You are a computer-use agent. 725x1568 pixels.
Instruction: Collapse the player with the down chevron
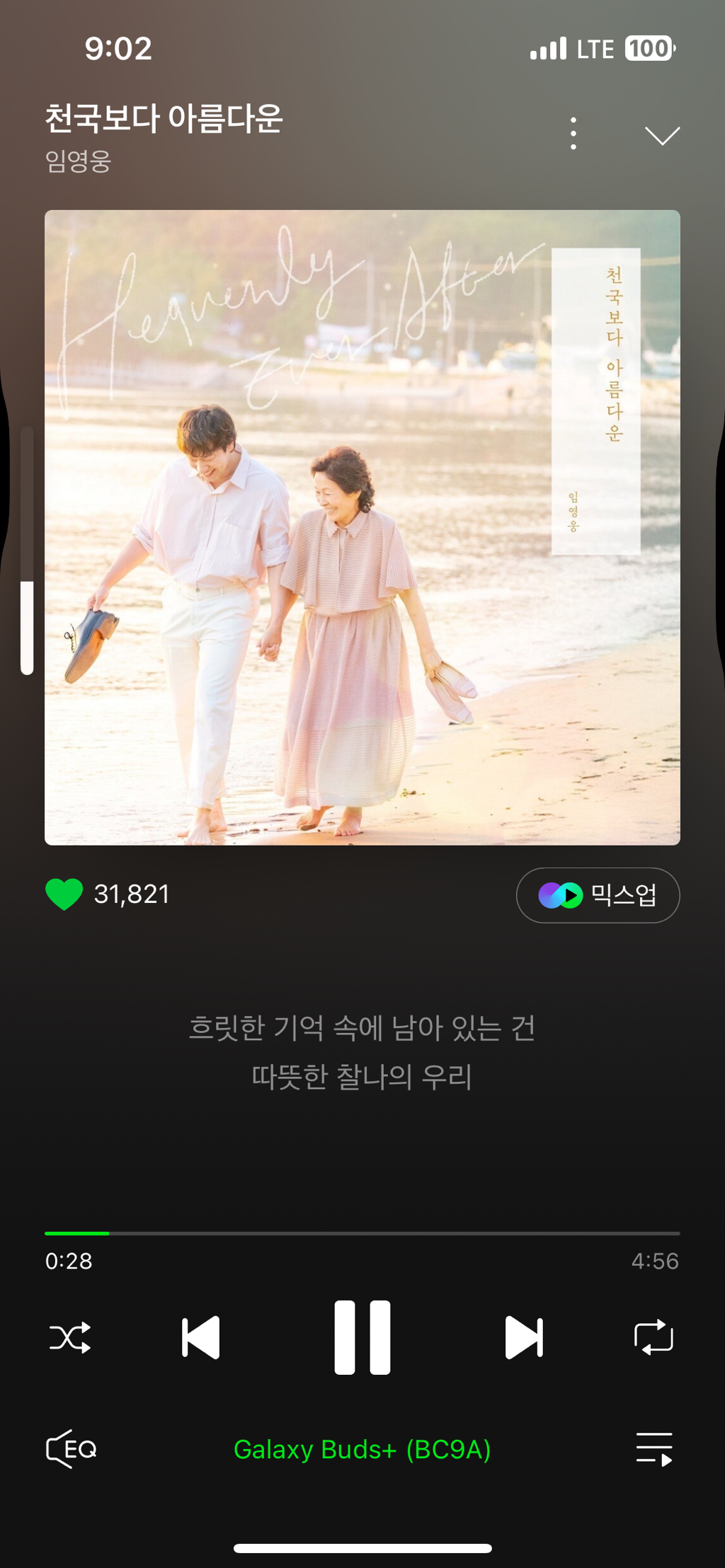pyautogui.click(x=662, y=135)
